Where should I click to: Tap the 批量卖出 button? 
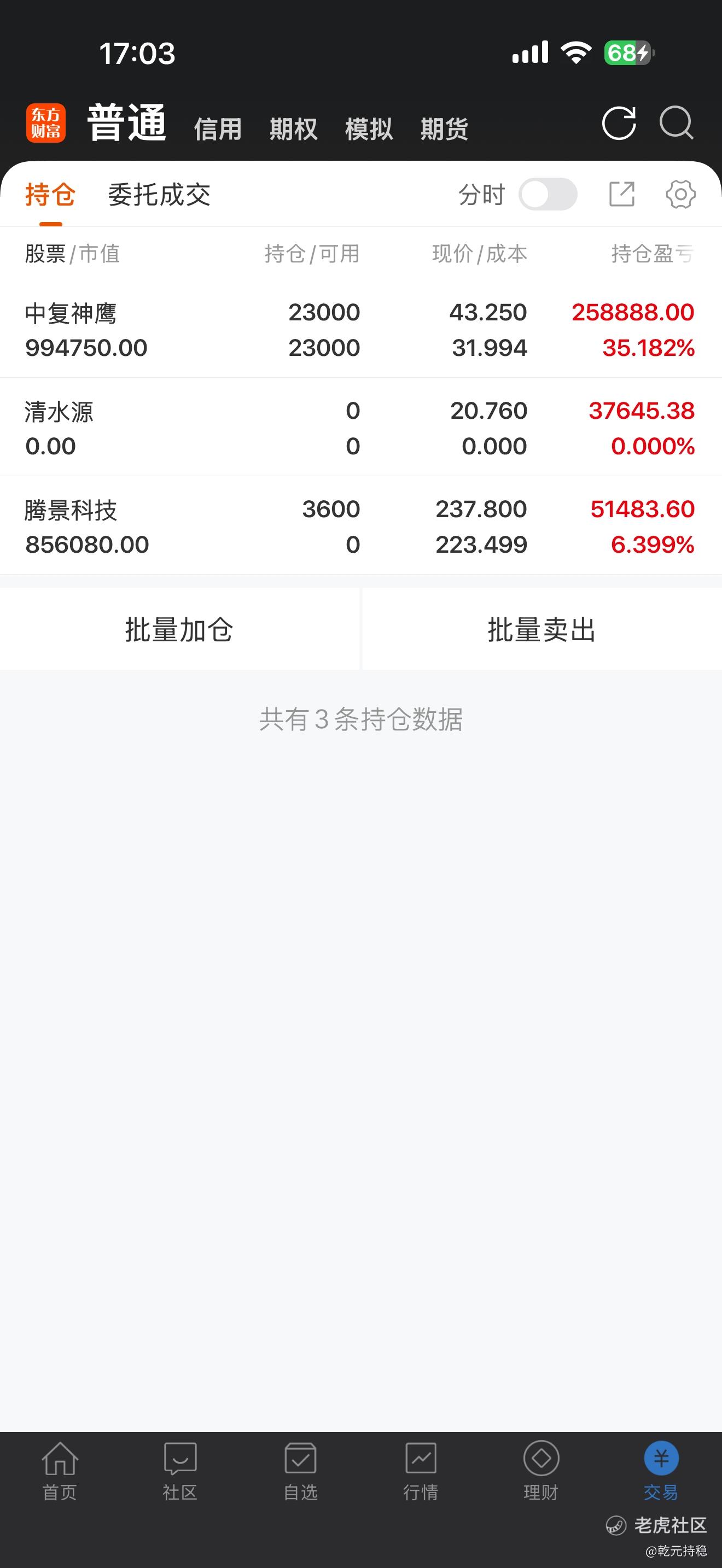tap(542, 629)
